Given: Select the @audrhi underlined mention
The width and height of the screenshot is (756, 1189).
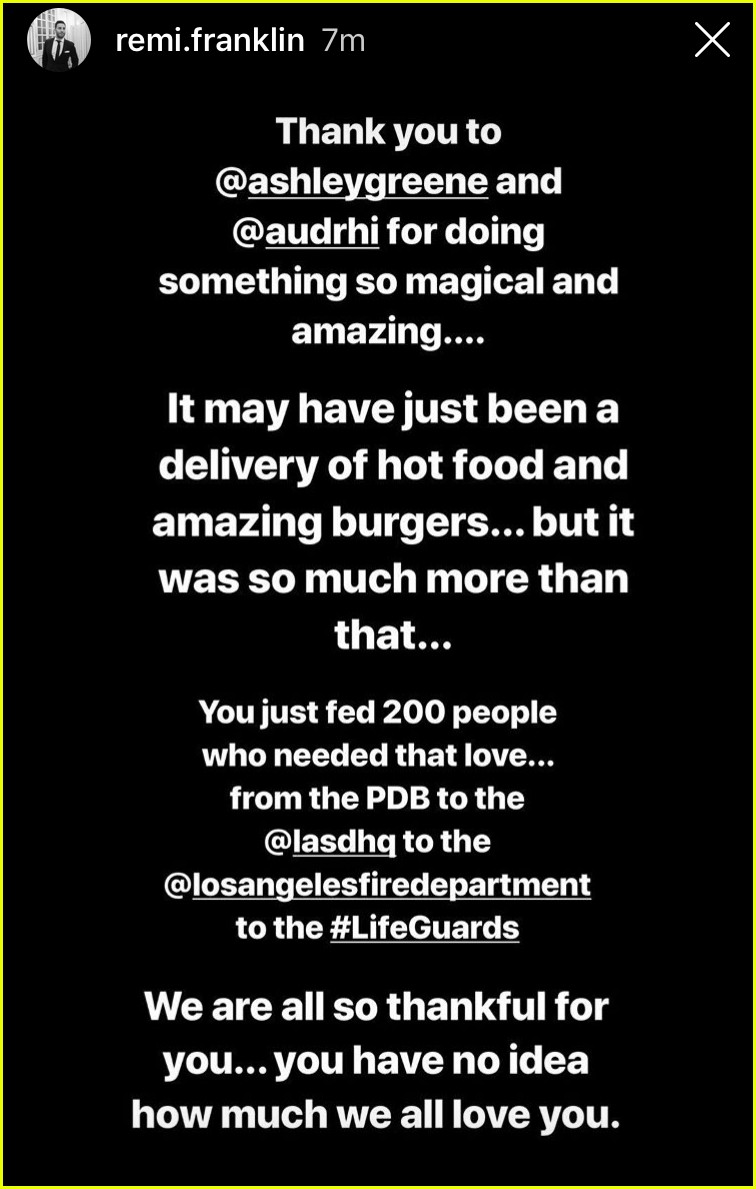Looking at the screenshot, I should (x=321, y=231).
